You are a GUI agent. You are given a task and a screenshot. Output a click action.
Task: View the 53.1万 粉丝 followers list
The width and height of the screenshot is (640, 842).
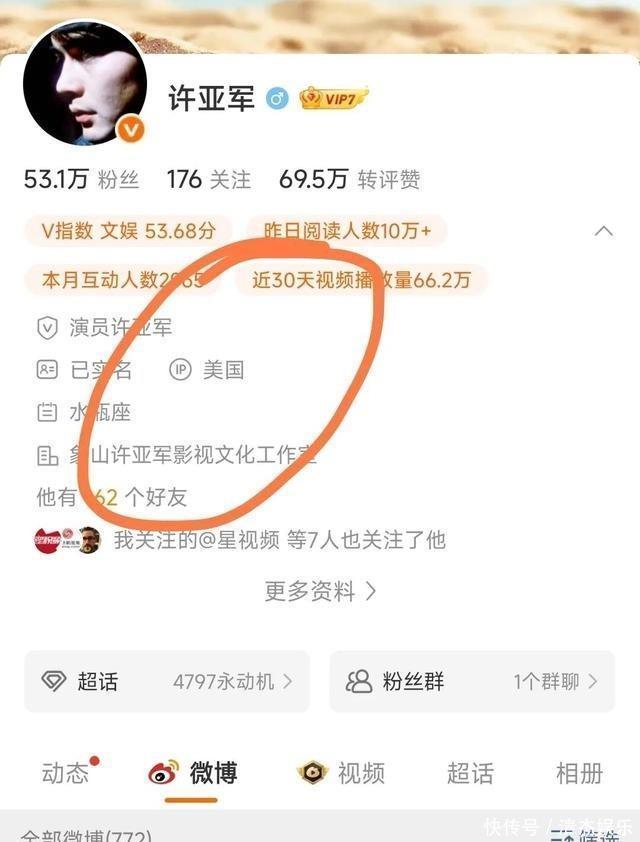[x=82, y=179]
